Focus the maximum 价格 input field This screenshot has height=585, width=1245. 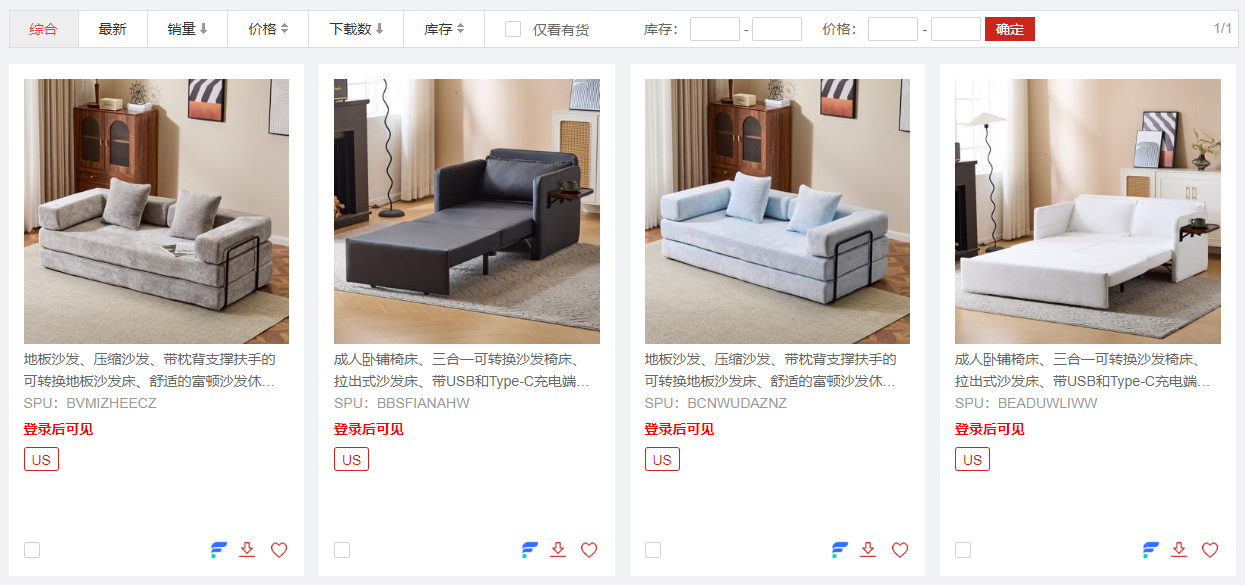[x=955, y=29]
